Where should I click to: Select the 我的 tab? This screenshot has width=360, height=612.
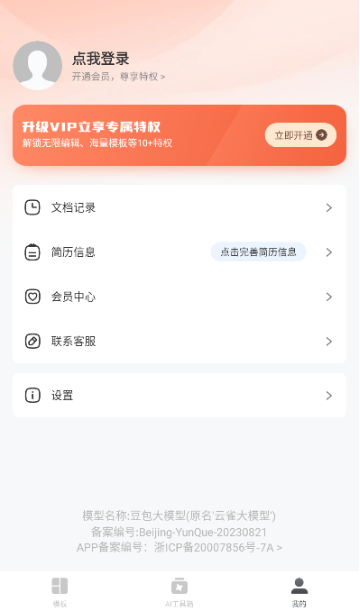[299, 592]
